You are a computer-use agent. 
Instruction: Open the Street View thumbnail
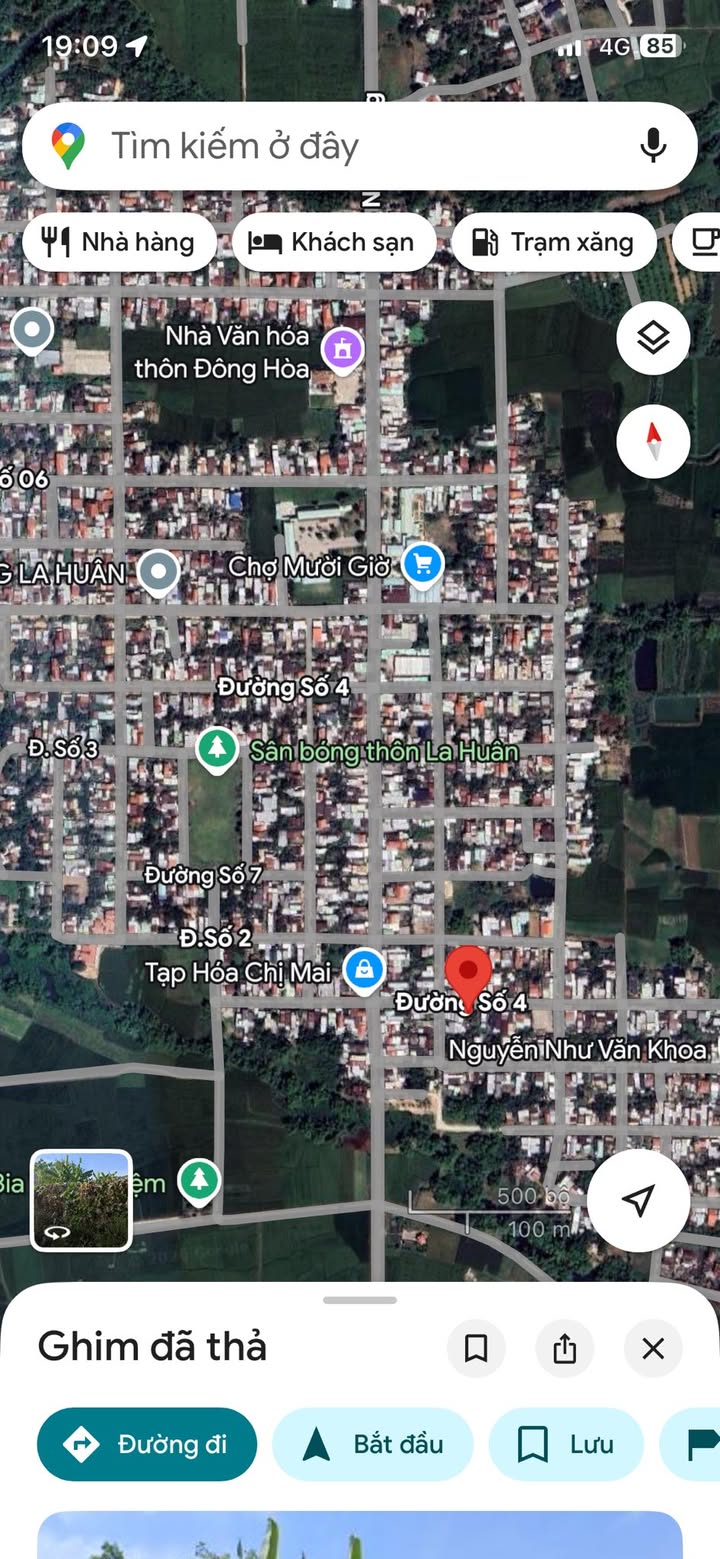click(x=81, y=1200)
